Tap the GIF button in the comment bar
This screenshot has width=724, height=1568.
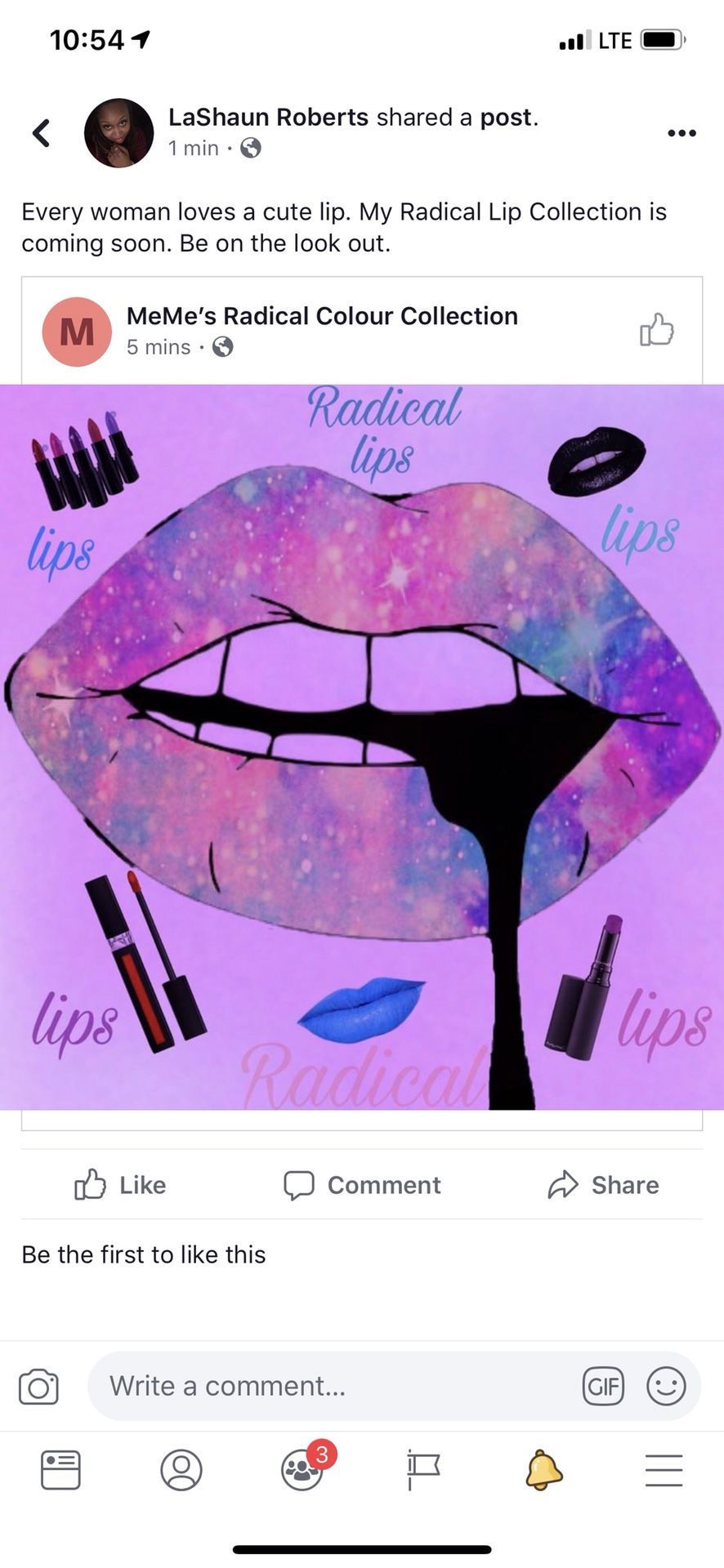pos(603,1385)
